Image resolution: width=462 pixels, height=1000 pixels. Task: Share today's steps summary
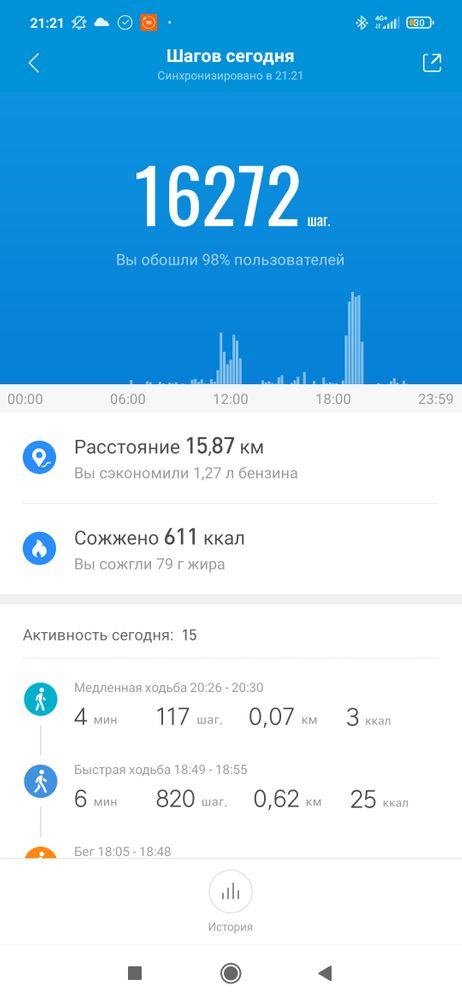pos(432,63)
